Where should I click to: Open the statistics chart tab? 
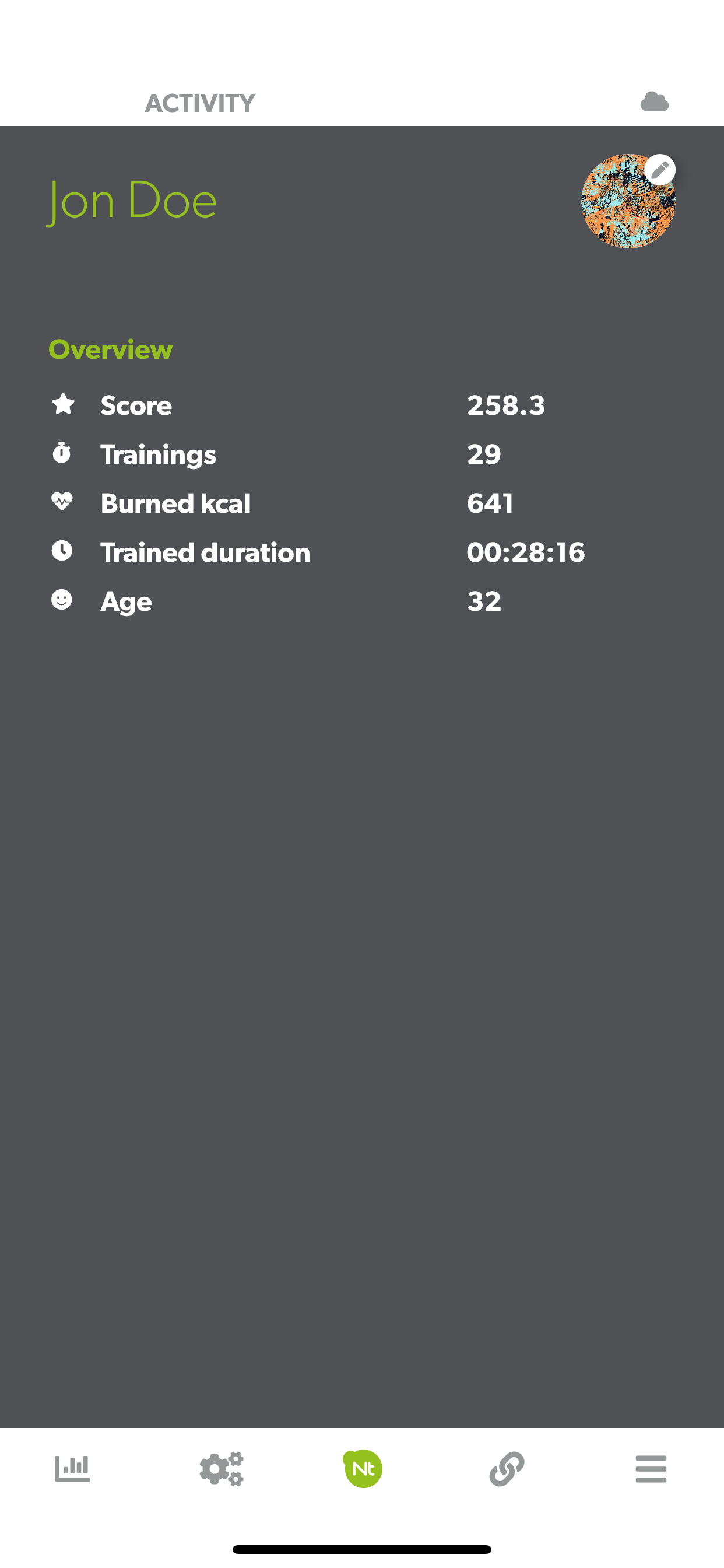72,1469
